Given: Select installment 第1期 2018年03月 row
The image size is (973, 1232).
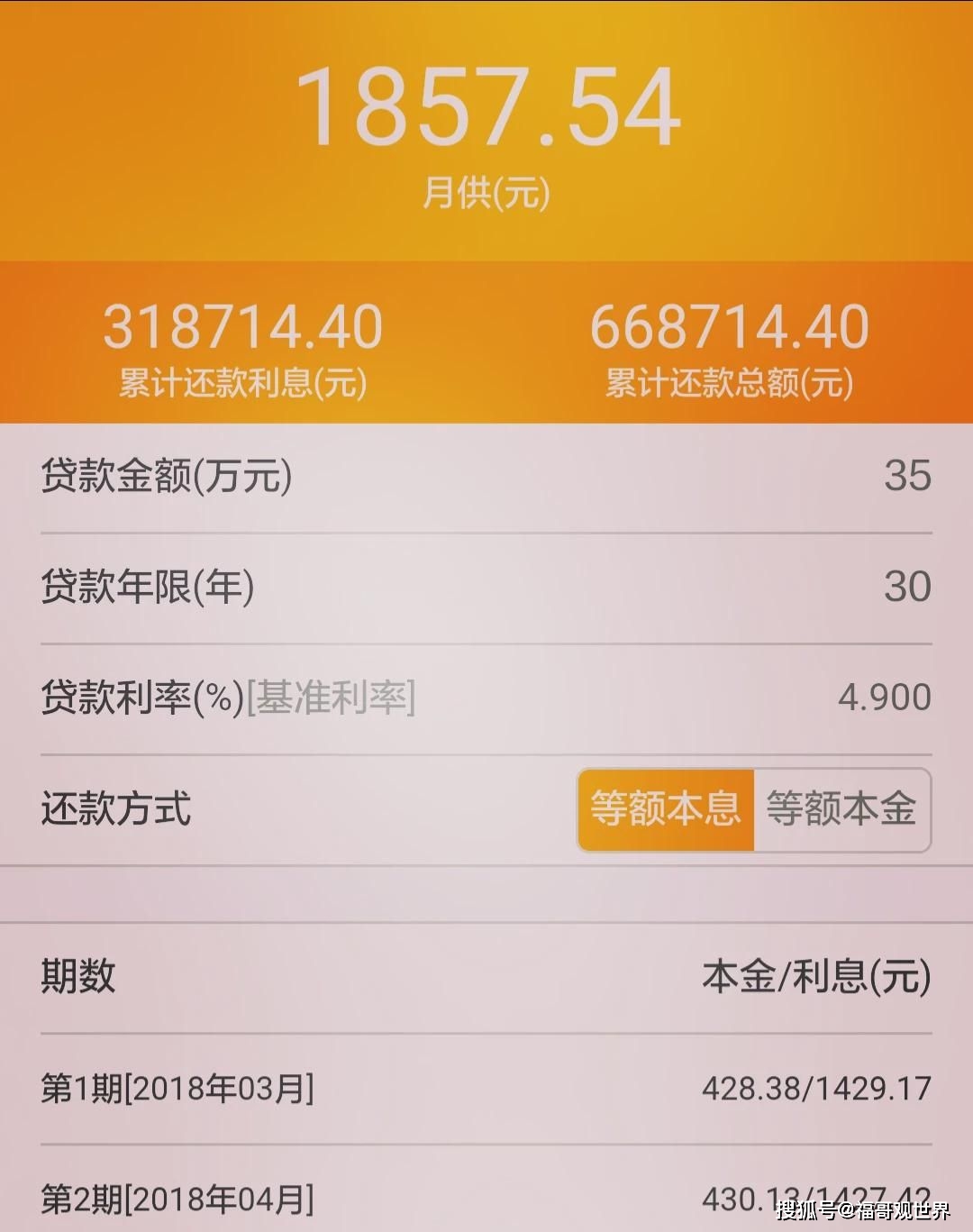Looking at the screenshot, I should tap(486, 1091).
